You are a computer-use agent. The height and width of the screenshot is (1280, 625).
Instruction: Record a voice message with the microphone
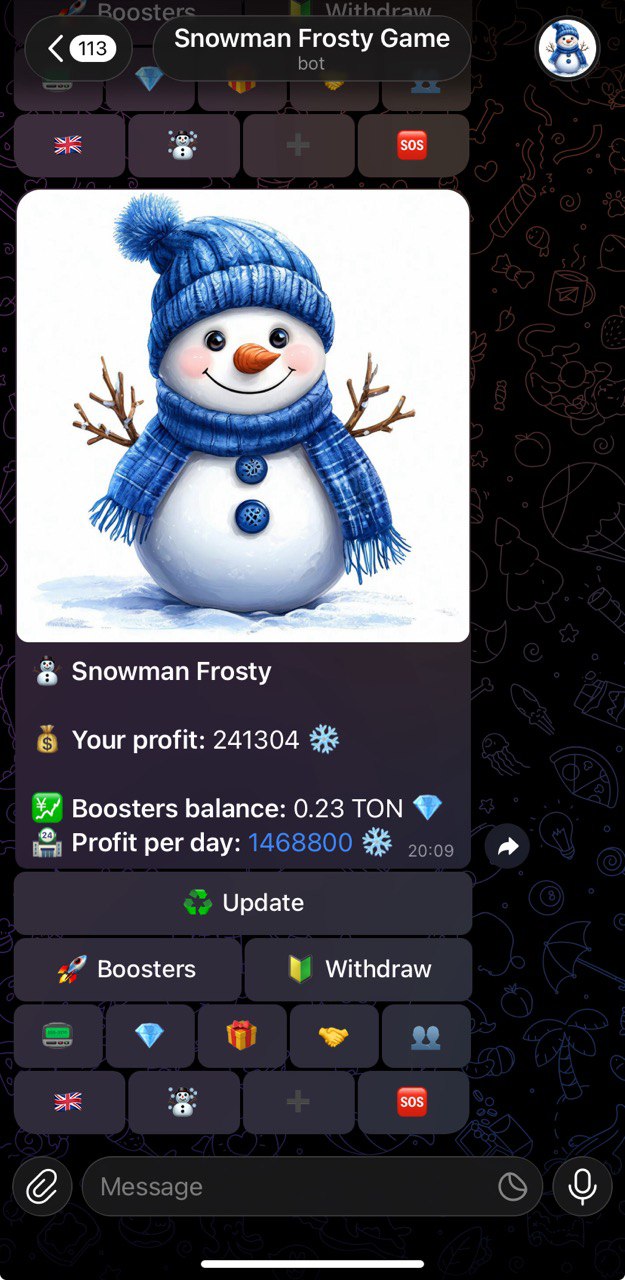coord(582,1187)
